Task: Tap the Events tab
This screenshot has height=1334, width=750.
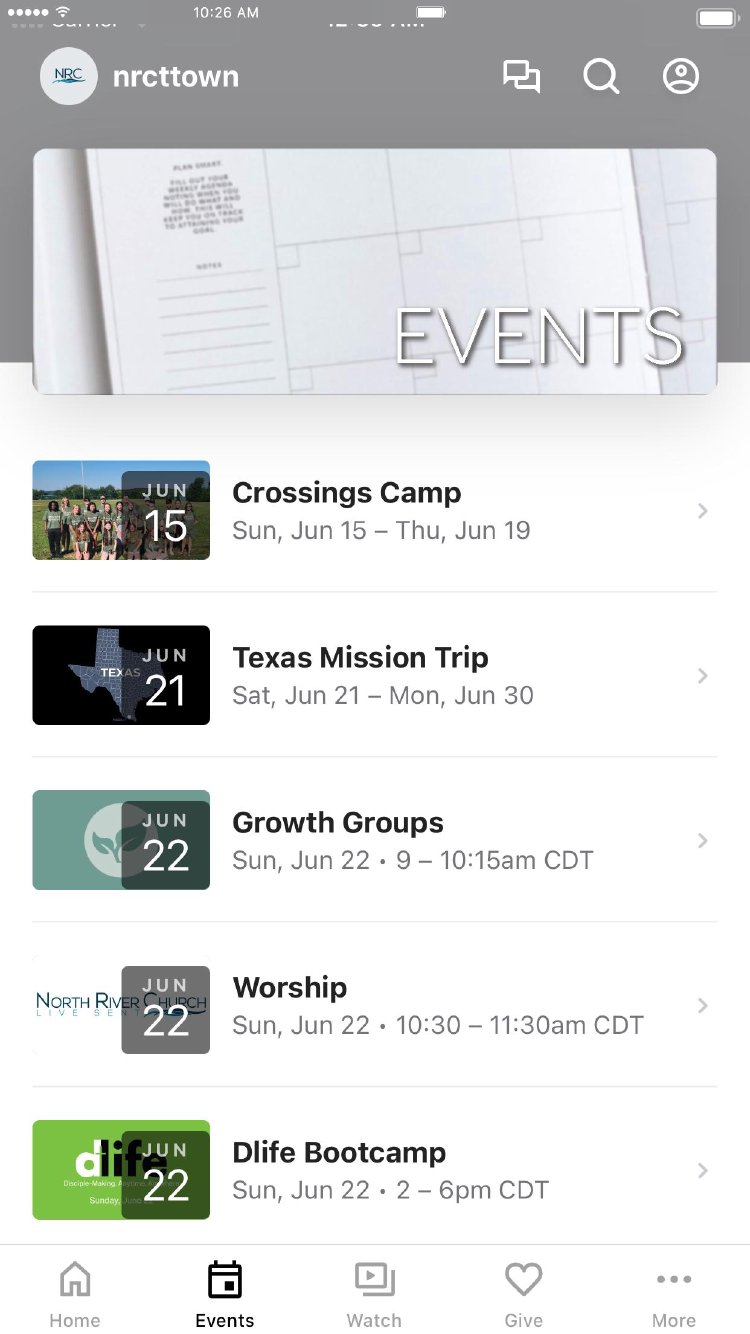Action: (225, 1292)
